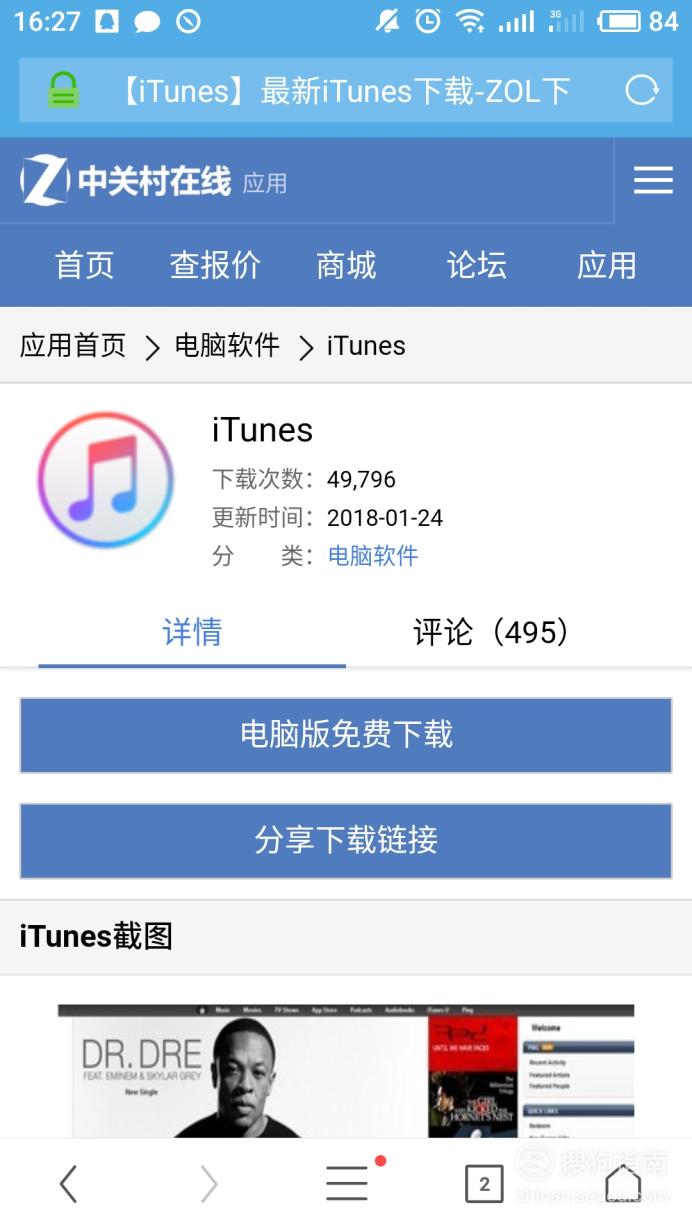Open the browser menu with red dot
692x1230 pixels.
coord(347,1184)
